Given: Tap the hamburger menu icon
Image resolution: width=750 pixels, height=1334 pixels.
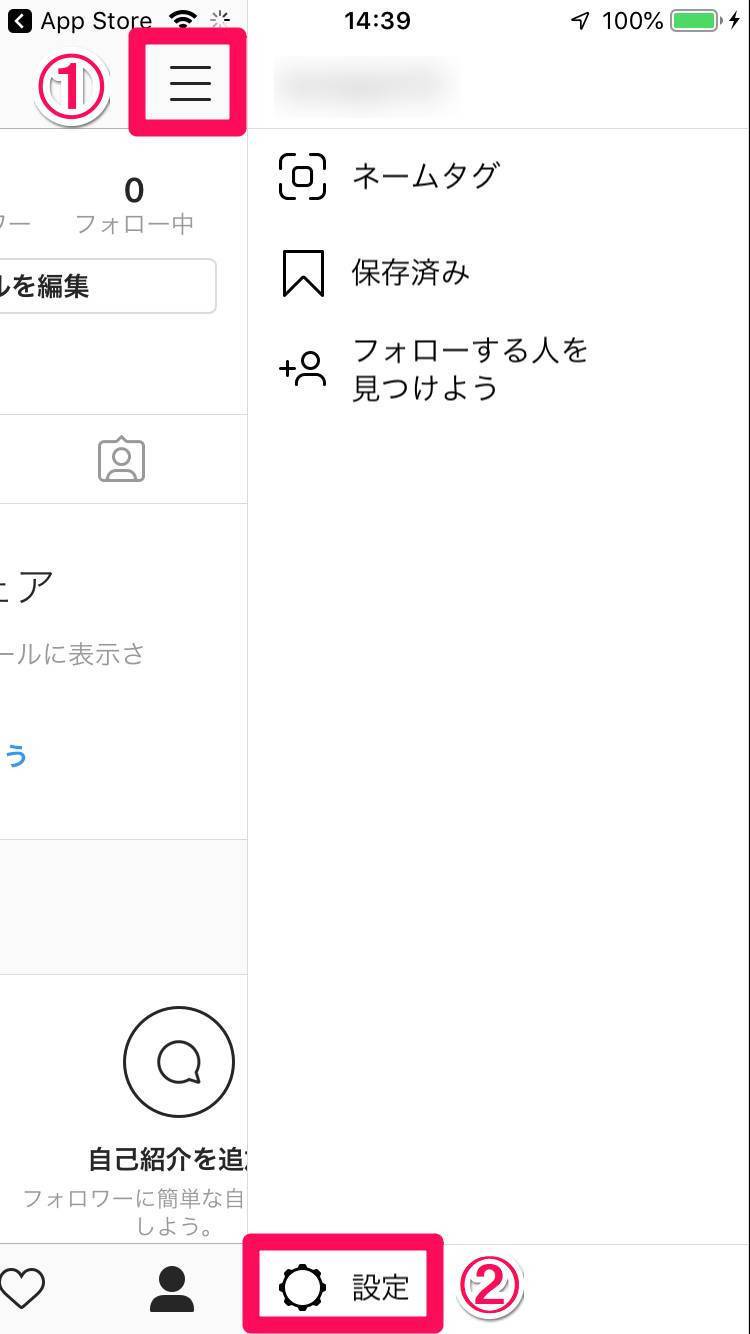Looking at the screenshot, I should point(189,83).
